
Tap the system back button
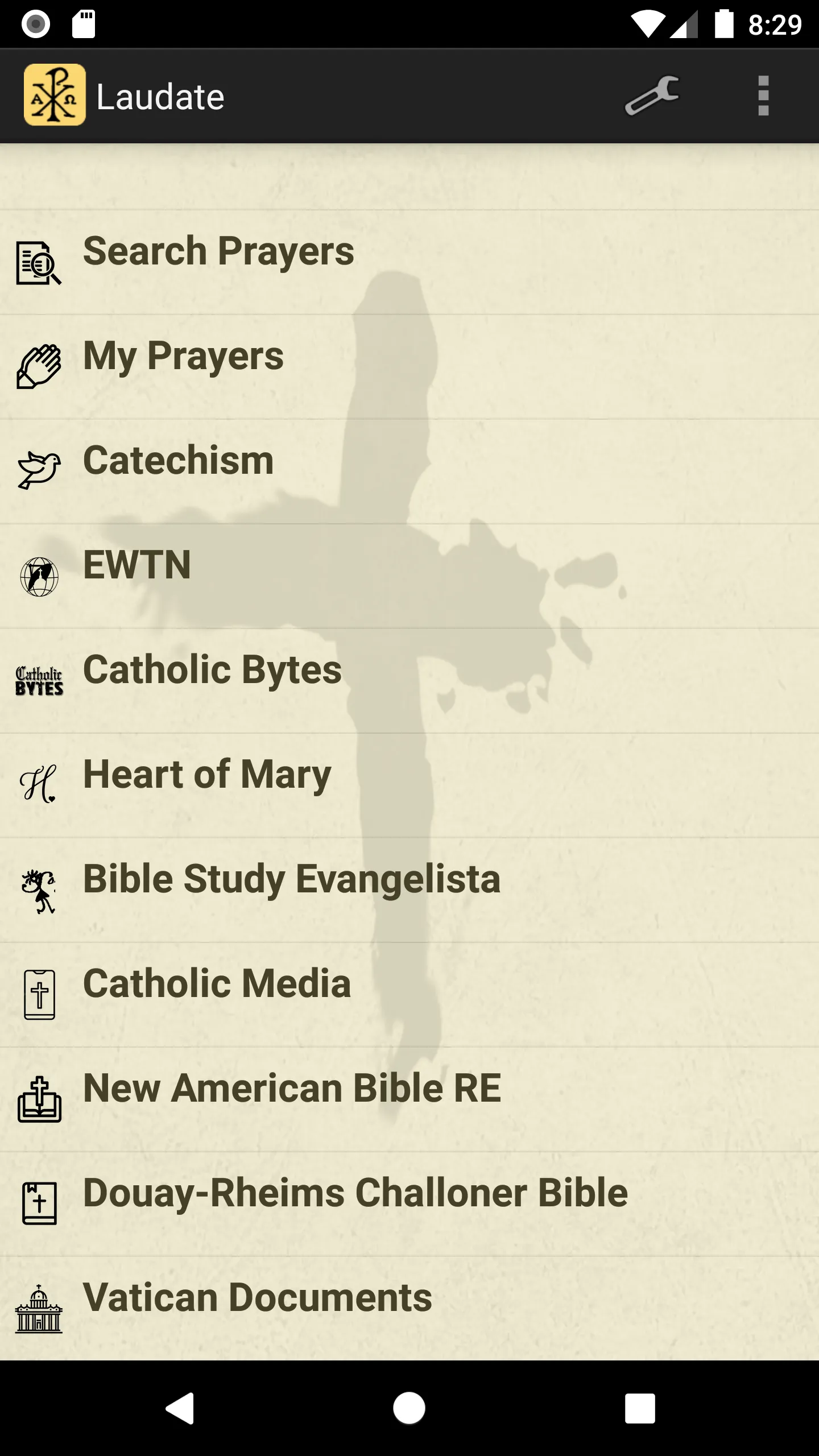[x=180, y=1408]
